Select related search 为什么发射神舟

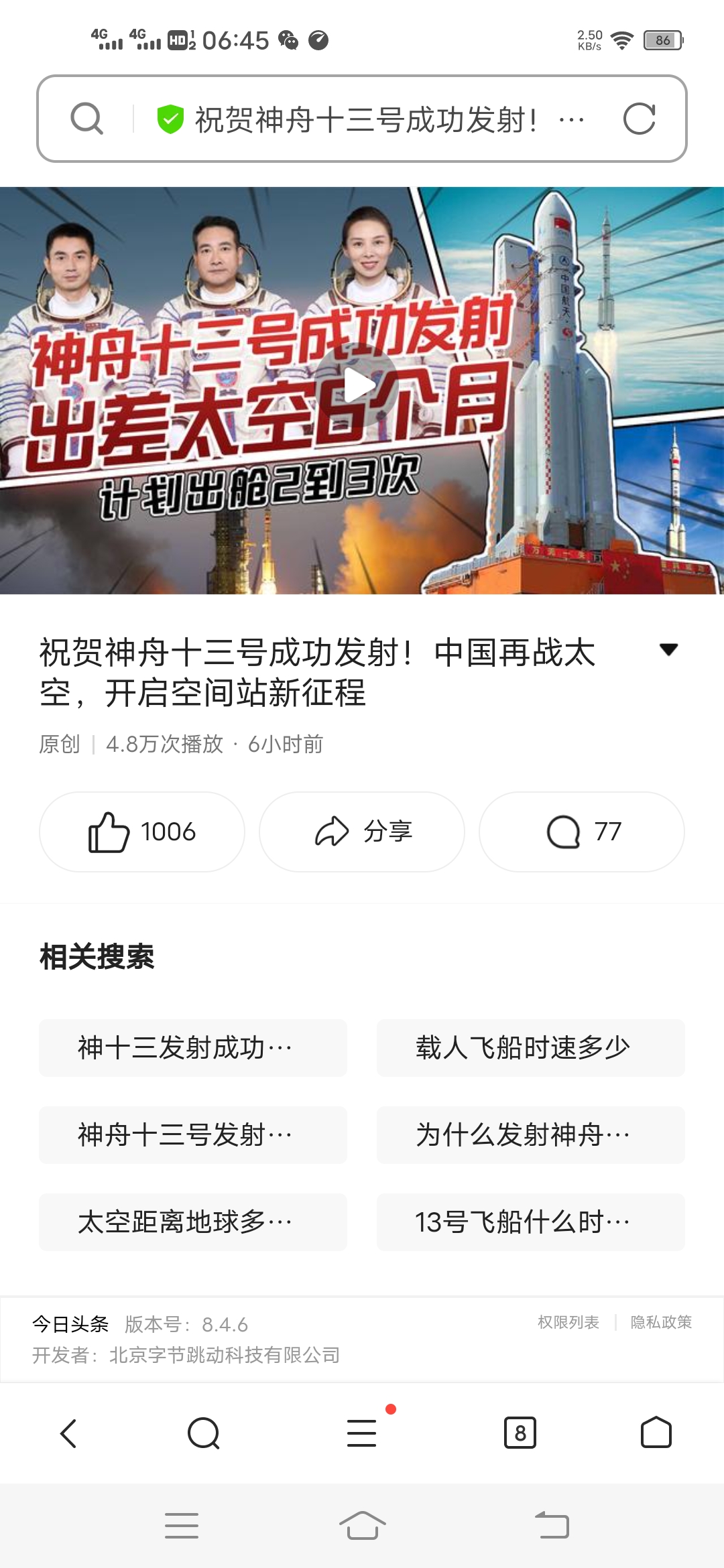pos(531,1135)
